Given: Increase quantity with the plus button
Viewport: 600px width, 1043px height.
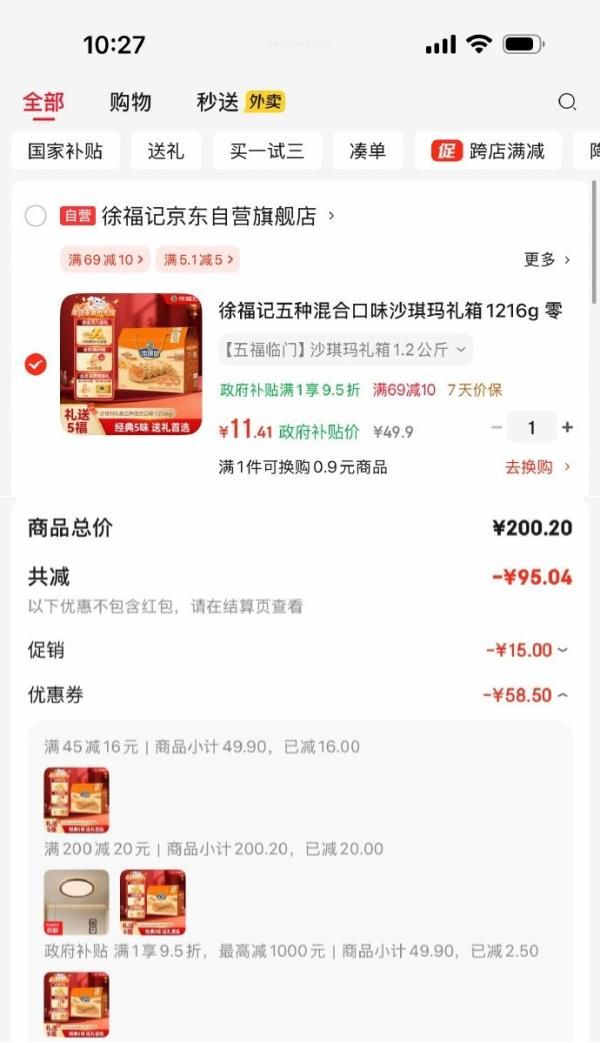Looking at the screenshot, I should [x=568, y=428].
